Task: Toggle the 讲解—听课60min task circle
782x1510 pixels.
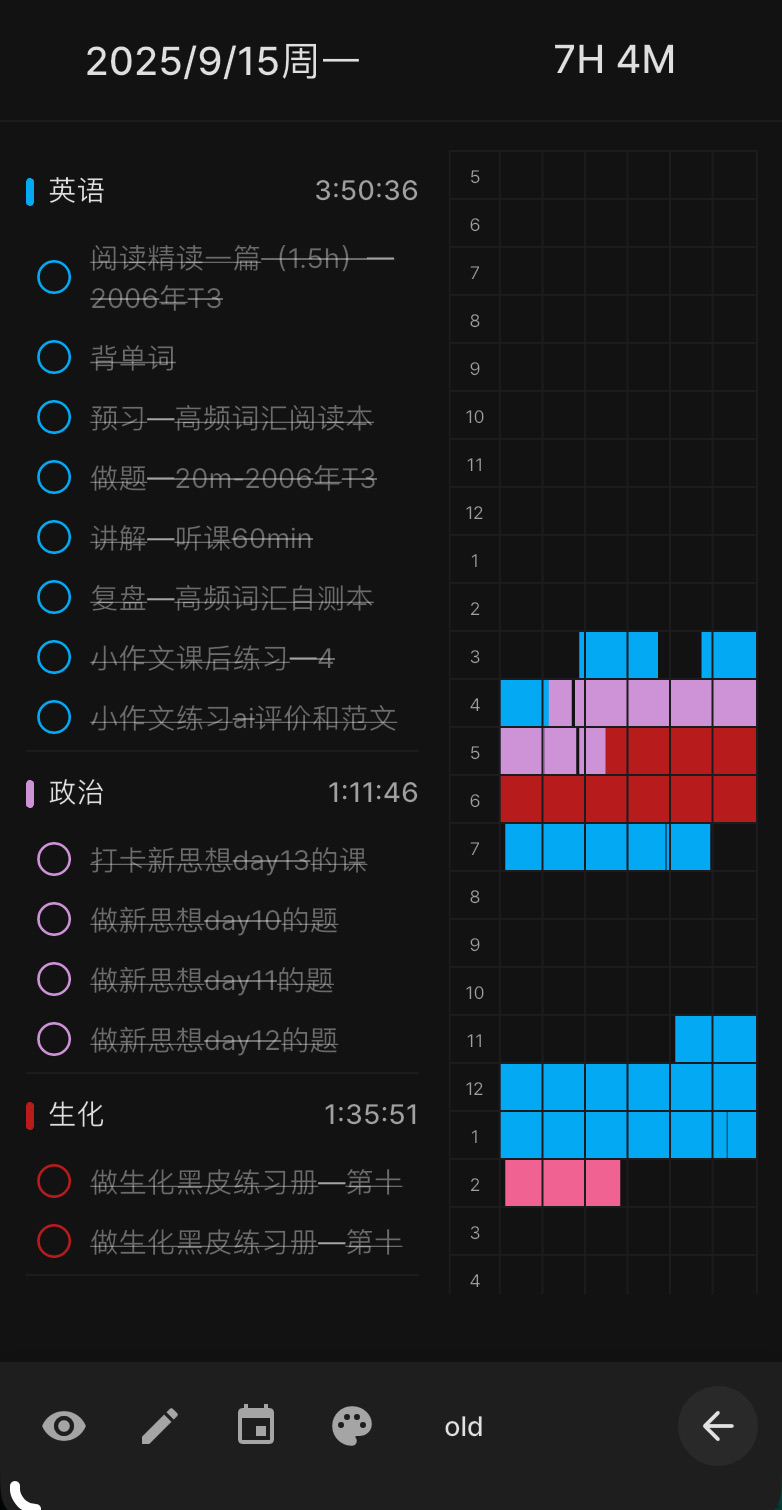Action: tap(54, 537)
